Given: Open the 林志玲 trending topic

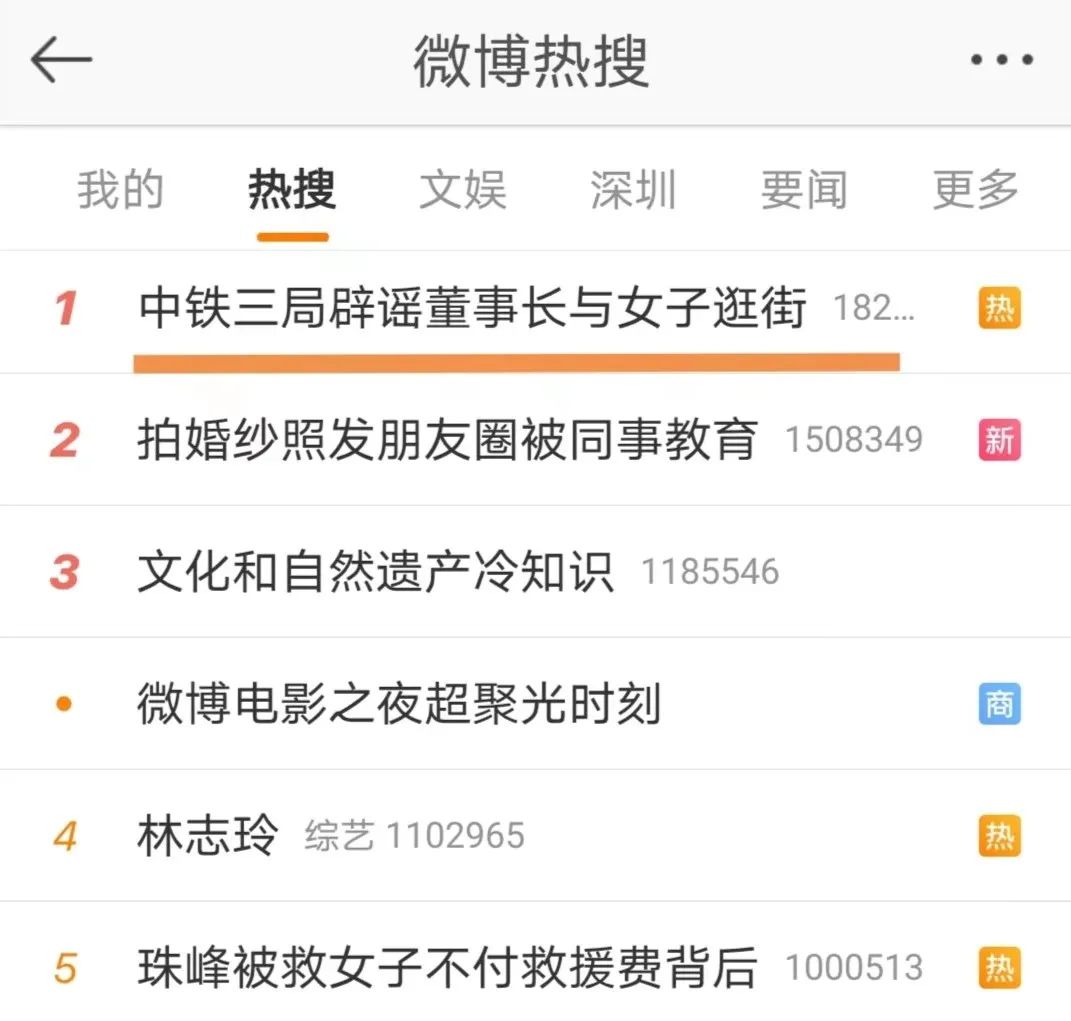Looking at the screenshot, I should coord(208,836).
